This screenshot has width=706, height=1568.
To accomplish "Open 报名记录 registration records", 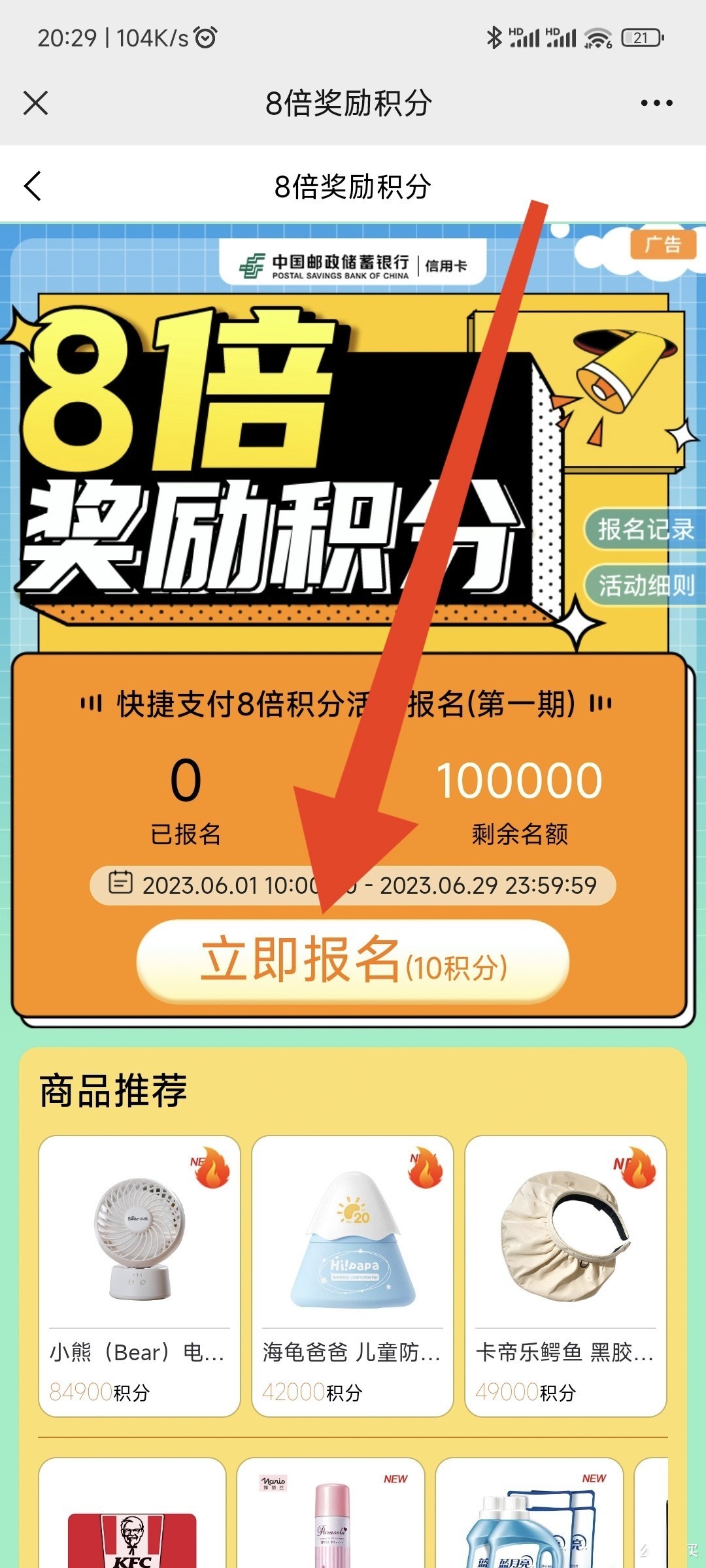I will click(x=645, y=529).
